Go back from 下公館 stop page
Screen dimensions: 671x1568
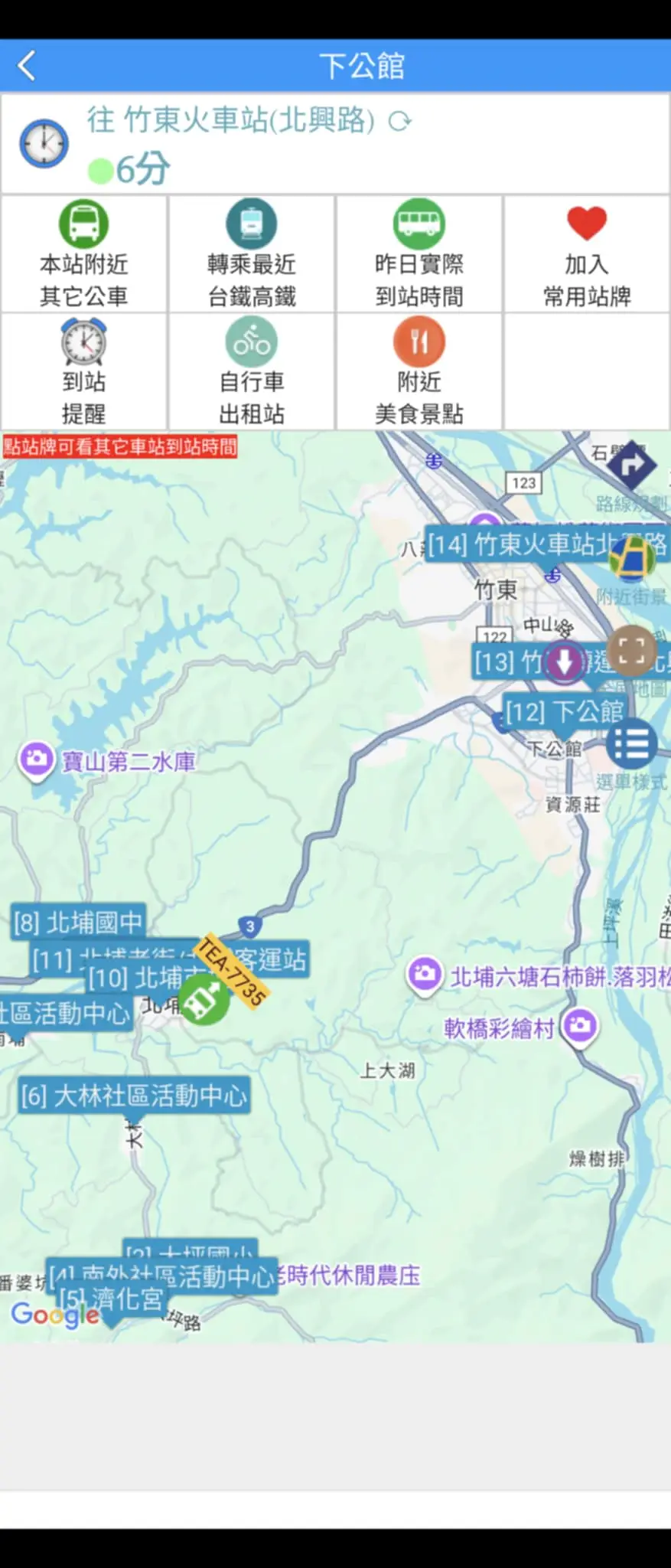coord(28,66)
